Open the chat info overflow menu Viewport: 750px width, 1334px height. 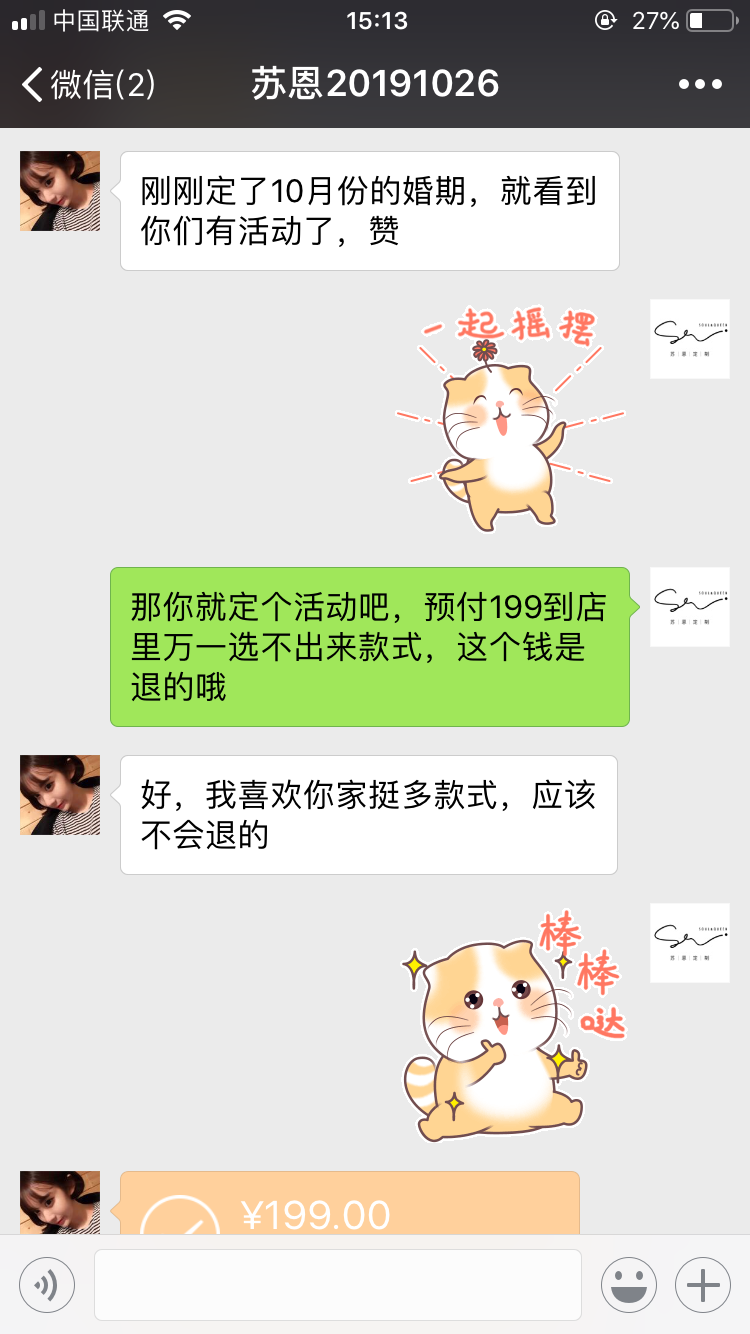[x=700, y=84]
